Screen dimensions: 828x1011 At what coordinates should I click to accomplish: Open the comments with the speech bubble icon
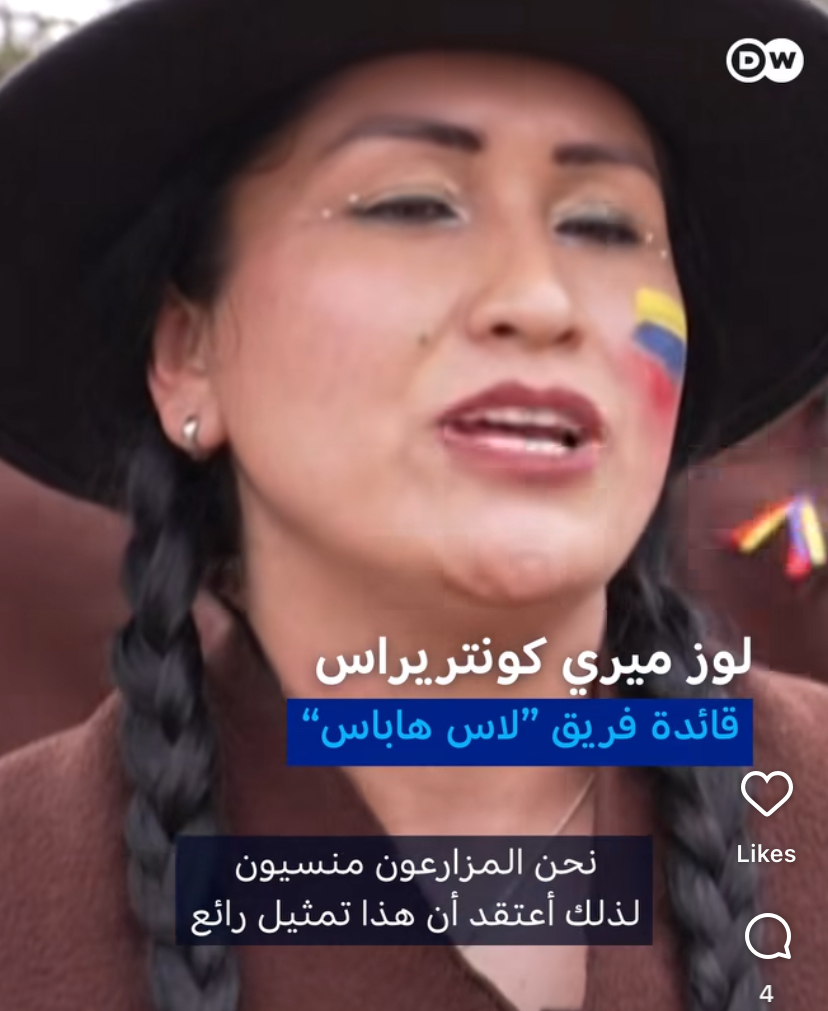767,938
